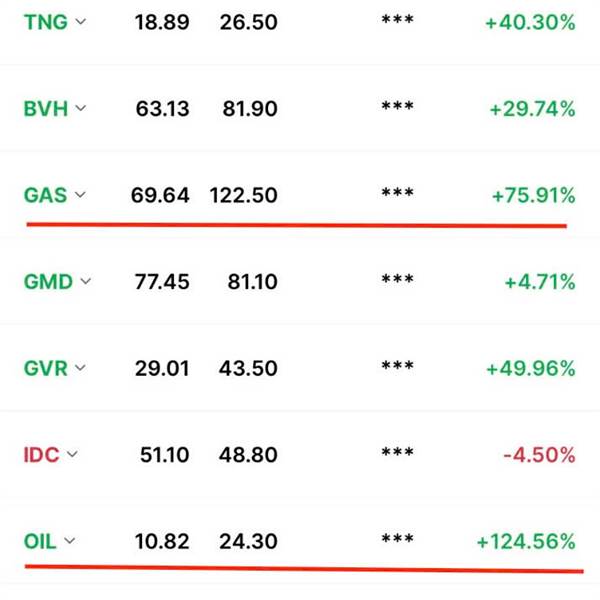This screenshot has width=600, height=600.
Task: Tap the chevron next to GMD
Action: [x=85, y=282]
